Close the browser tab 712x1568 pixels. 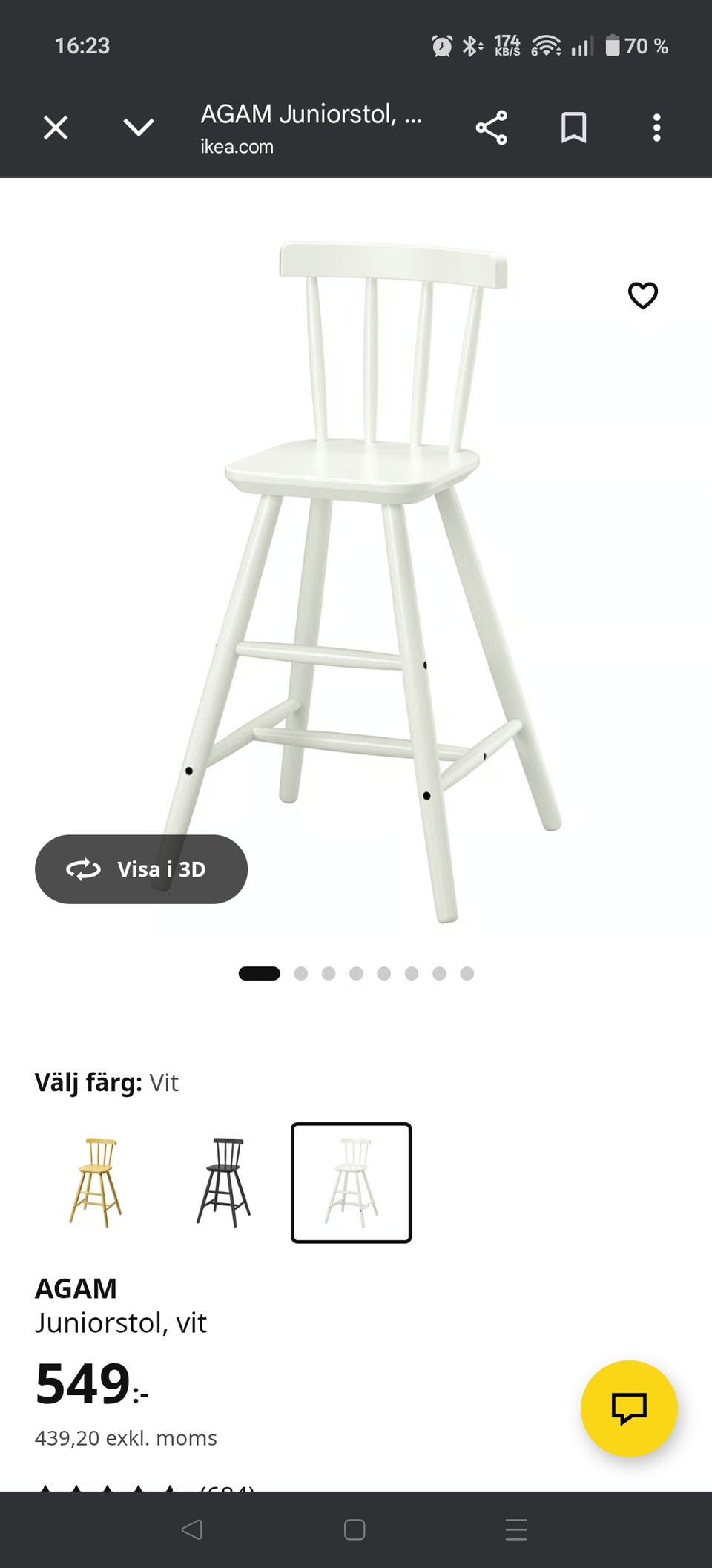[x=56, y=128]
